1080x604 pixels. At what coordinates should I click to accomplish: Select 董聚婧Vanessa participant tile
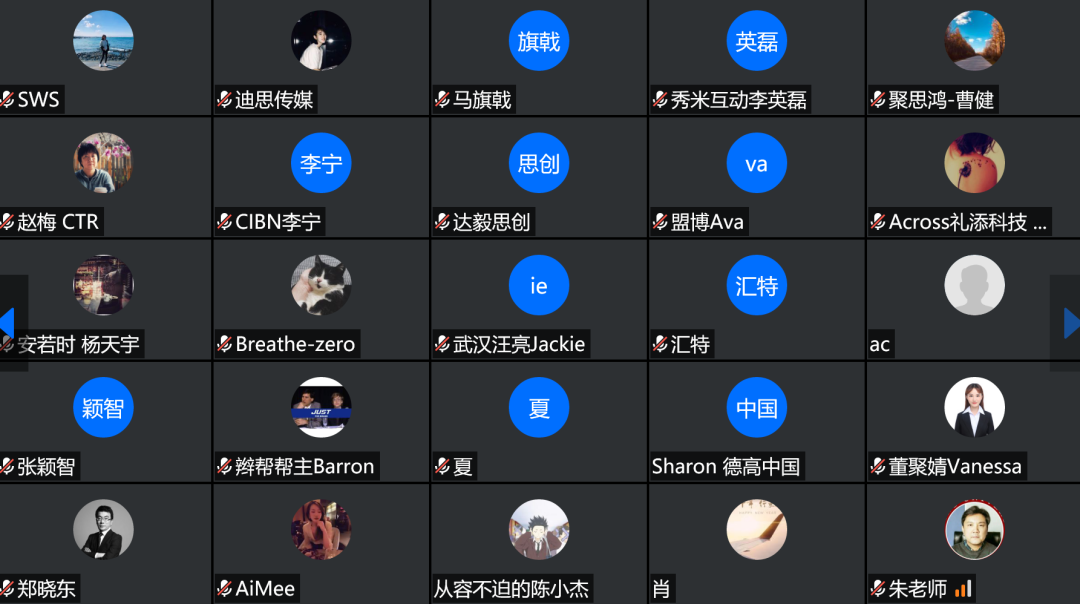pos(974,421)
